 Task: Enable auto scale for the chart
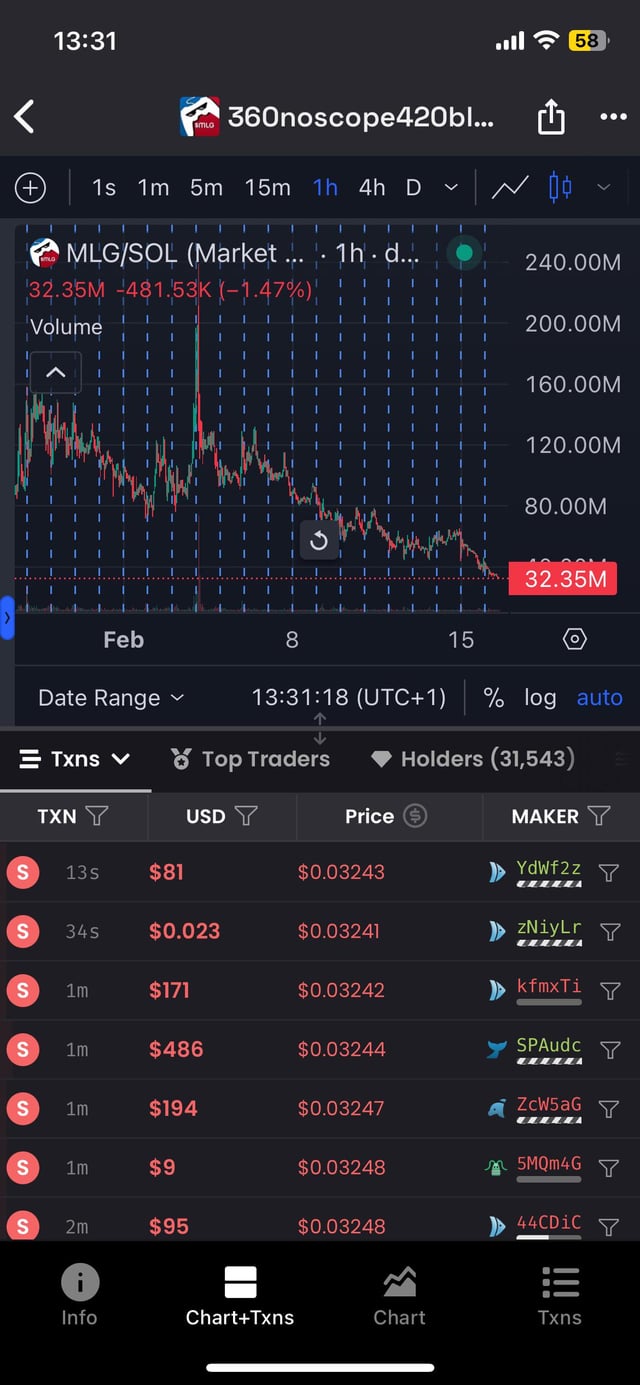(x=599, y=698)
